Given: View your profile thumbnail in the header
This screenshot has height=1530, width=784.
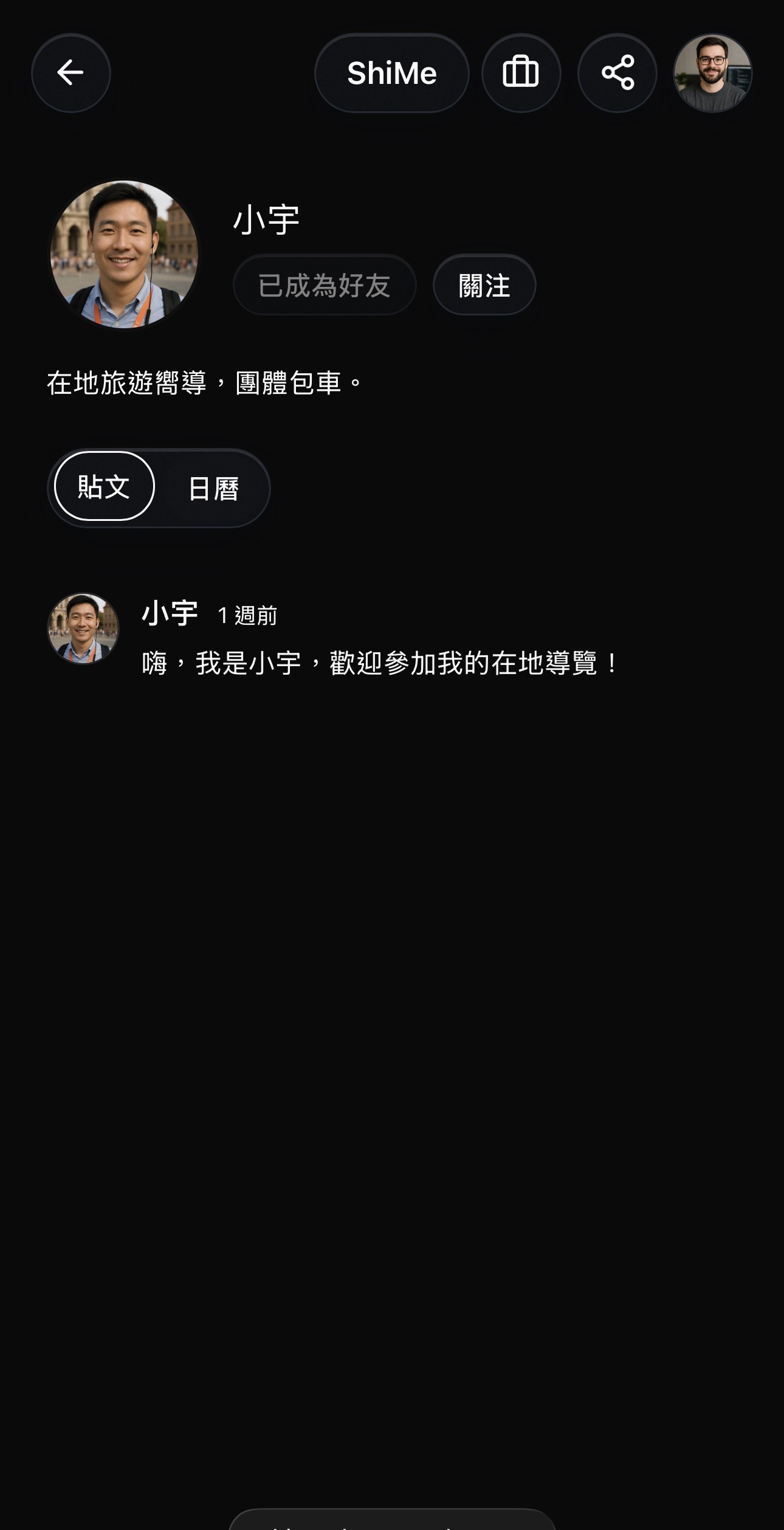Looking at the screenshot, I should pos(712,73).
